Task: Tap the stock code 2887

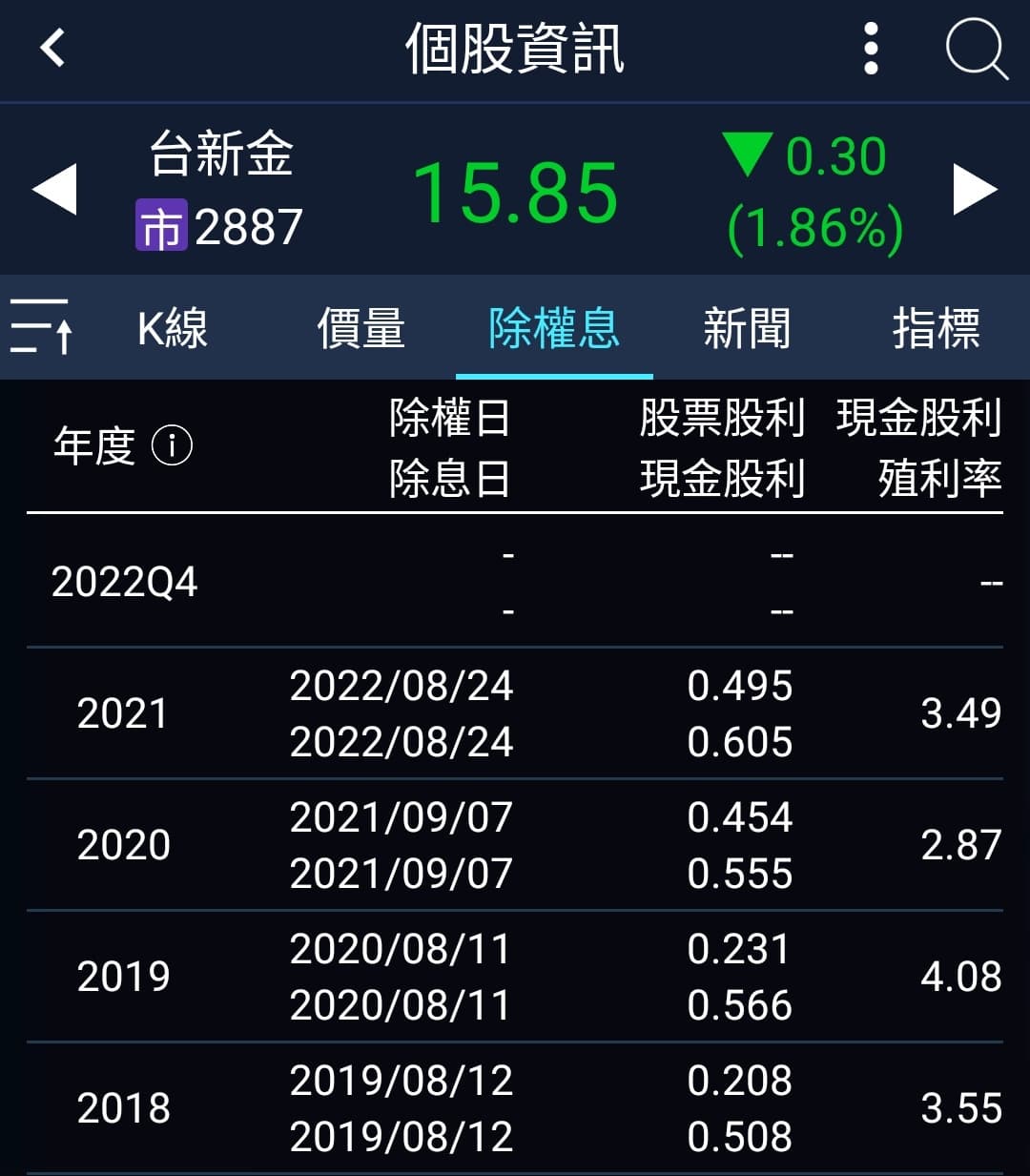Action: (x=246, y=226)
